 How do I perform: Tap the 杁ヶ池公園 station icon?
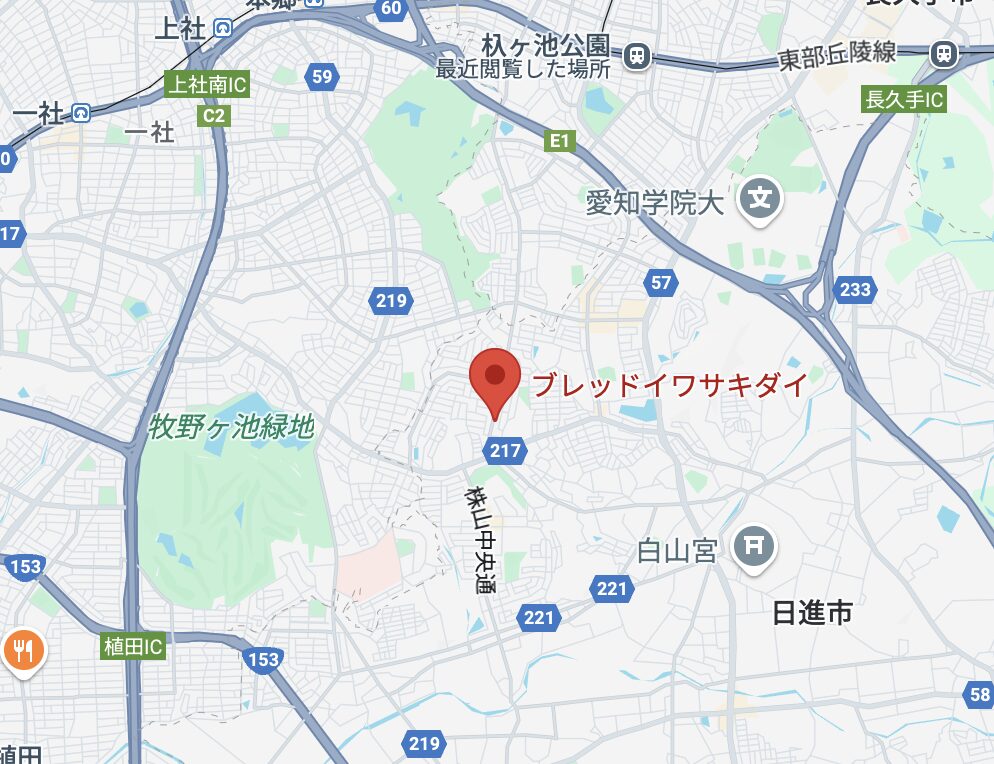[636, 58]
